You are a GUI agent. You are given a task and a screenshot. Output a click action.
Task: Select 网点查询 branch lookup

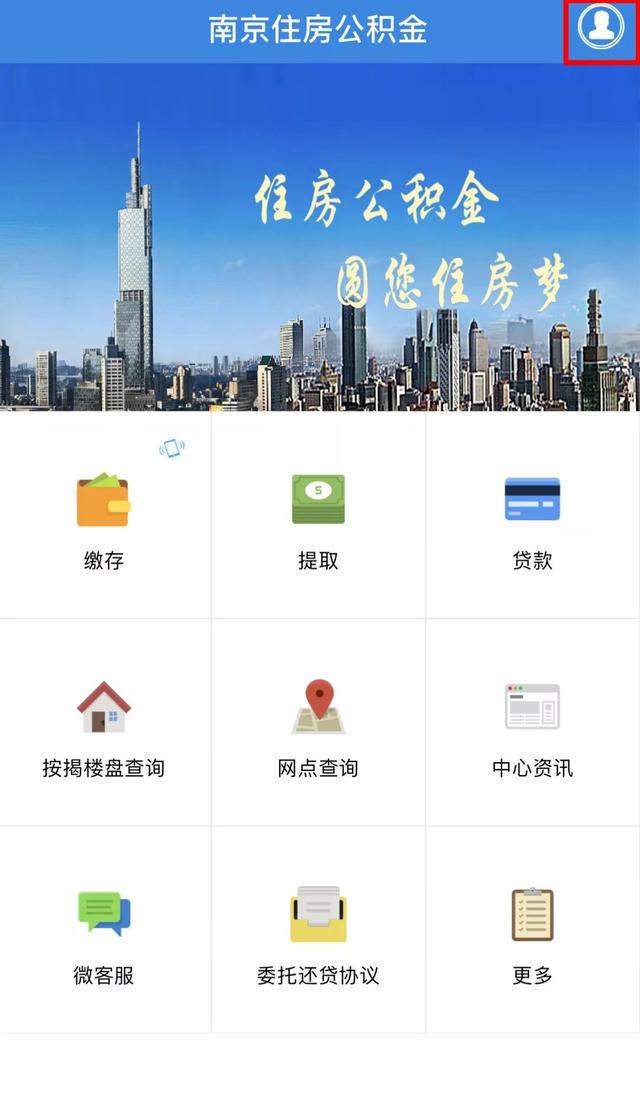[318, 723]
